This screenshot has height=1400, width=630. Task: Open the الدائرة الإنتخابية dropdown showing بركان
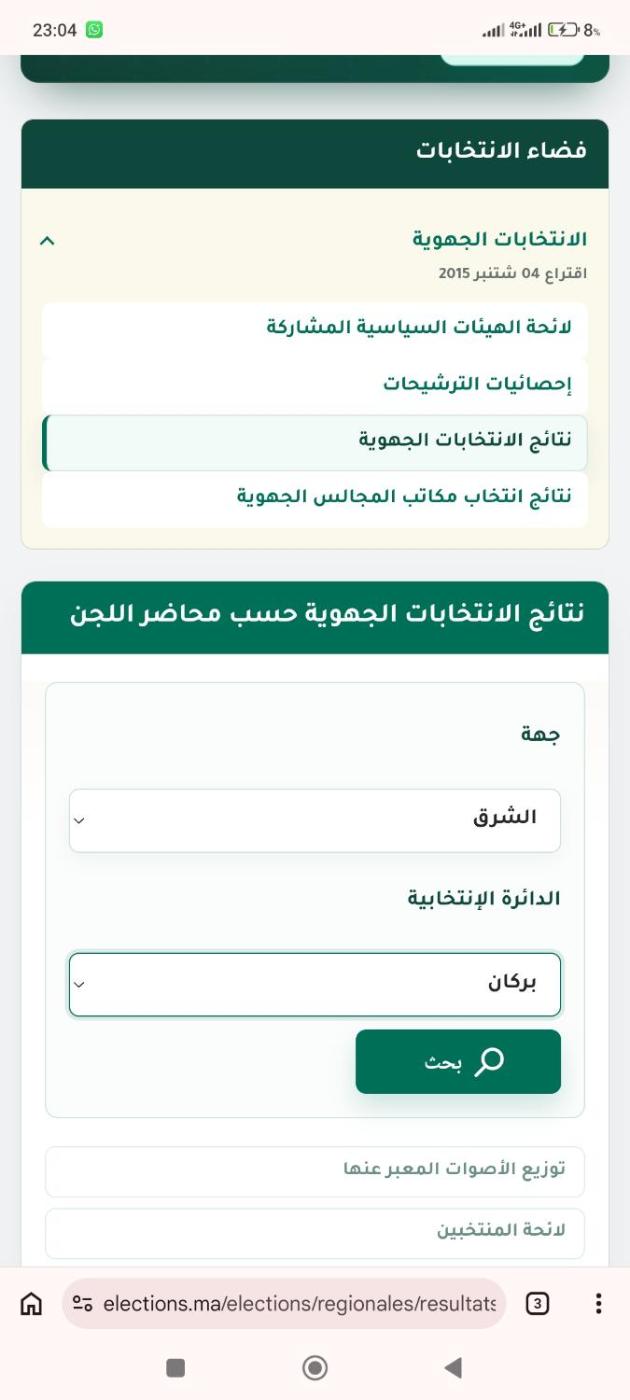(315, 984)
